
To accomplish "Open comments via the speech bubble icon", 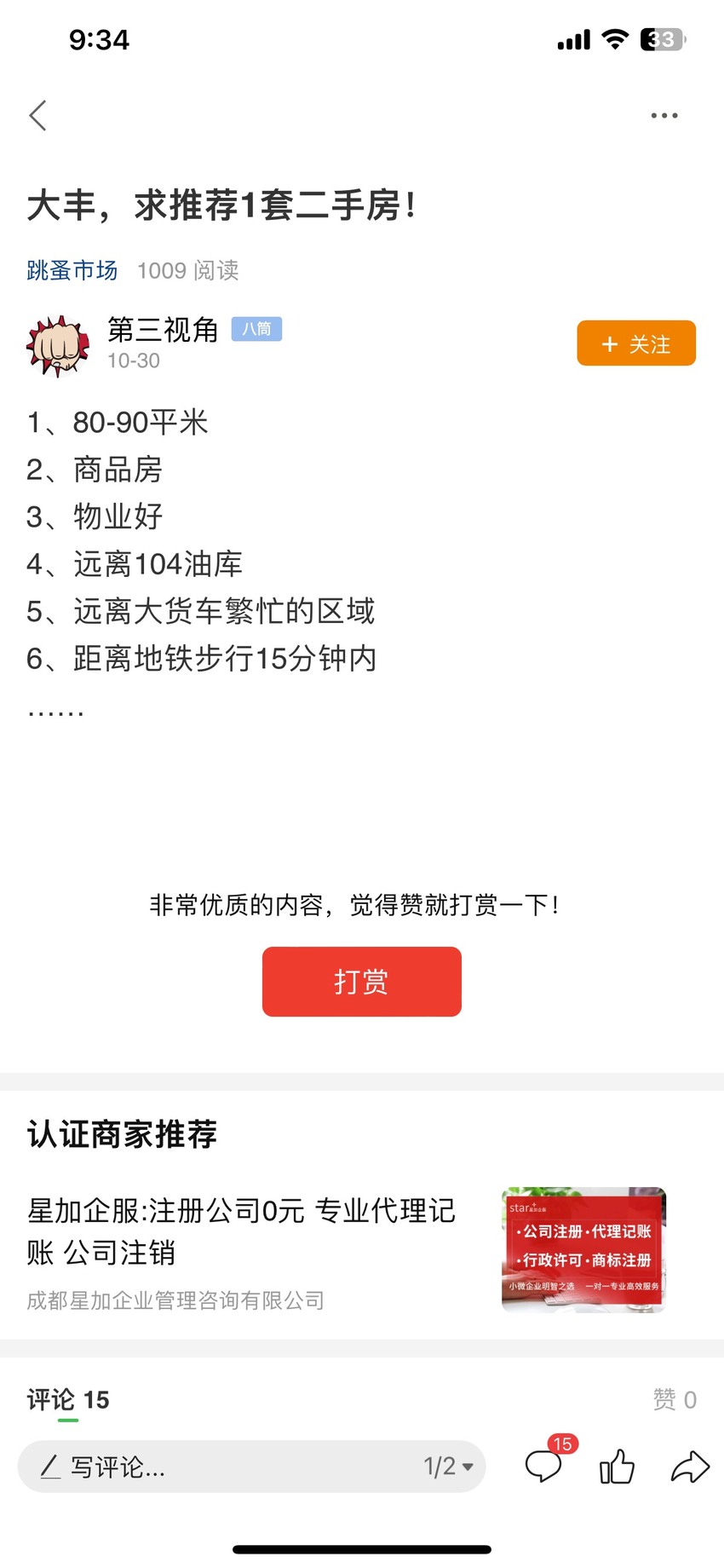I will click(545, 1464).
